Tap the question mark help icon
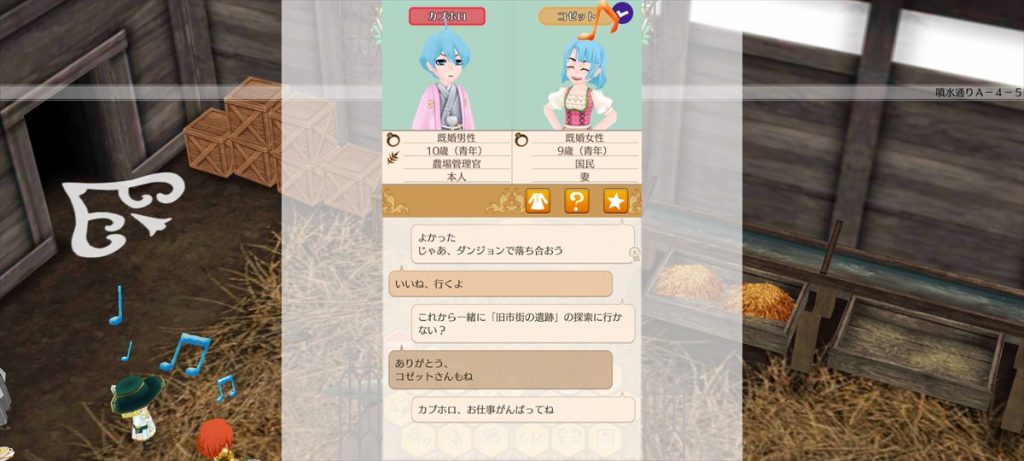 coord(576,201)
